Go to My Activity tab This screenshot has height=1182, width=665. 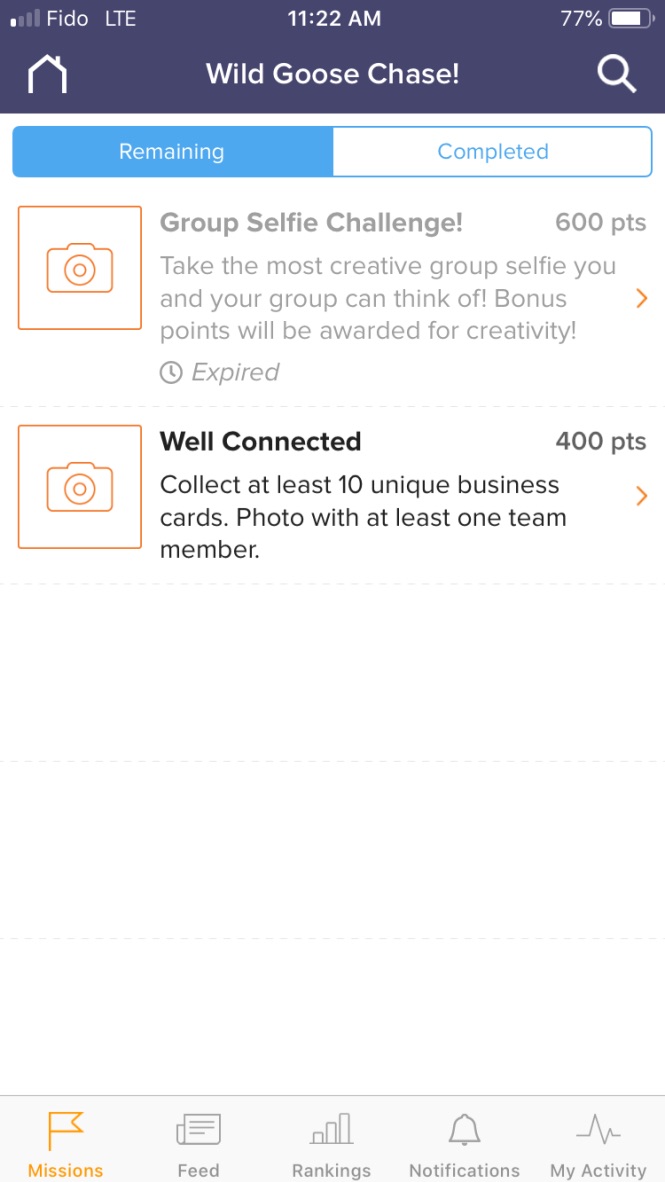pos(598,1143)
